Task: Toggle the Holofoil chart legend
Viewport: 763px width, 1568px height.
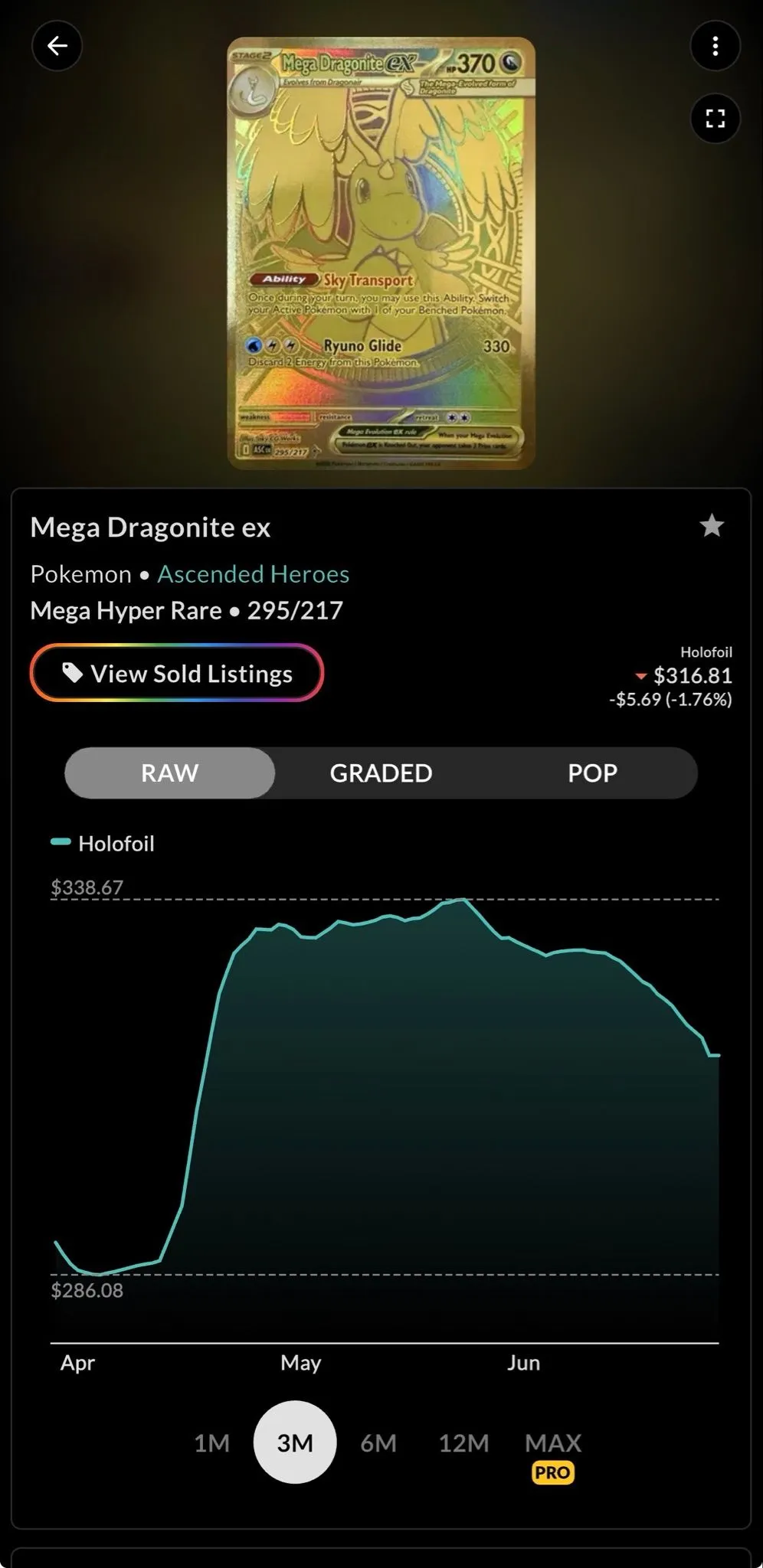Action: tap(103, 843)
